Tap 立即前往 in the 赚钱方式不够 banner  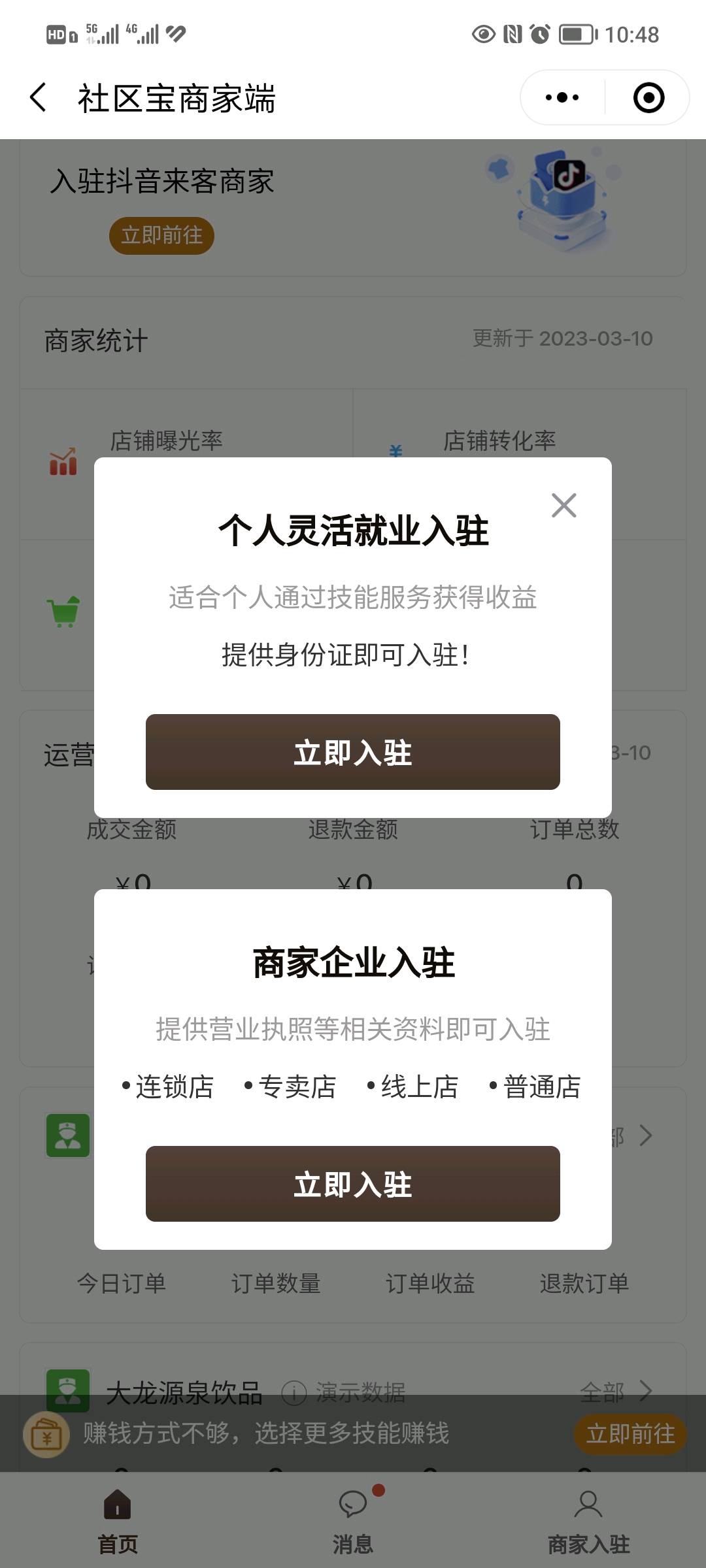[x=630, y=1434]
